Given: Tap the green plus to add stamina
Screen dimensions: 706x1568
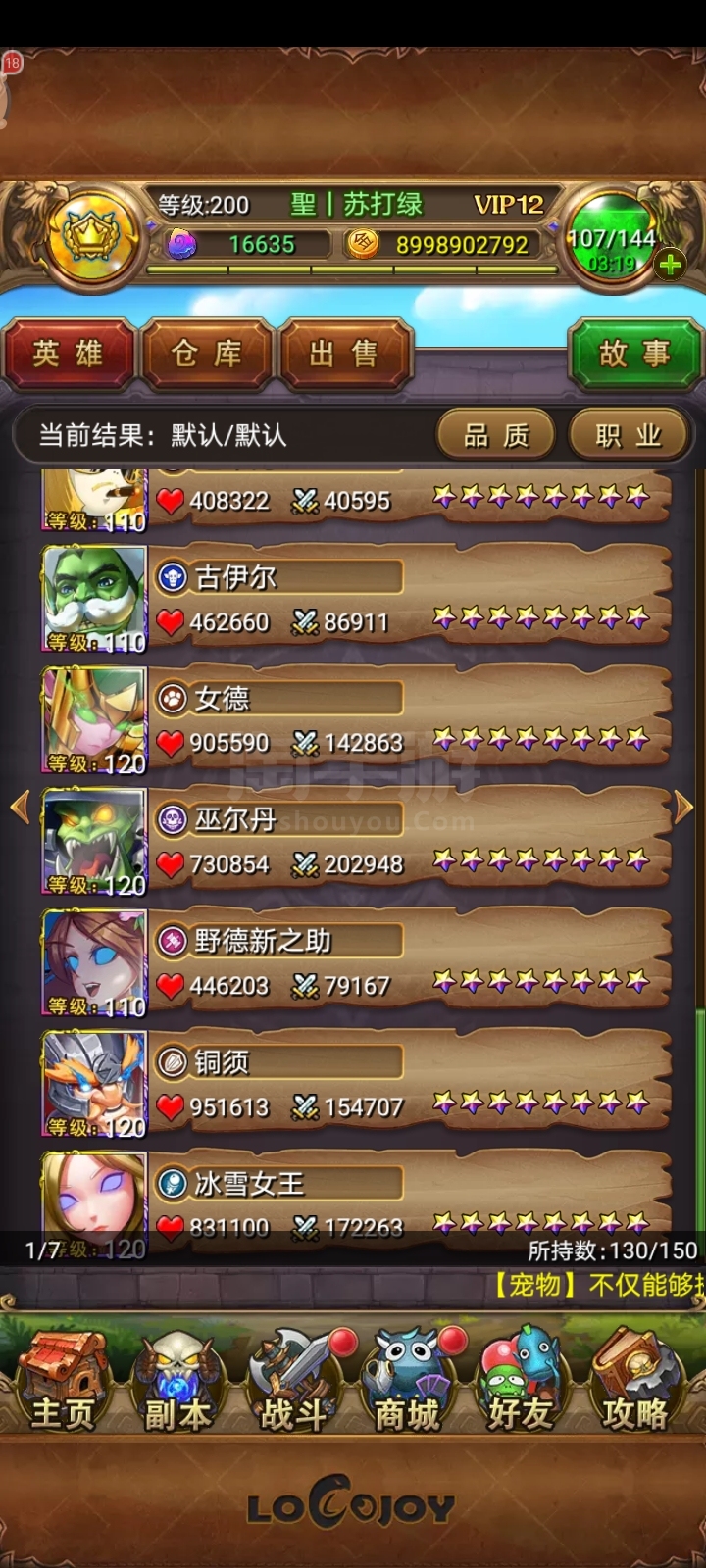Looking at the screenshot, I should pos(671,264).
